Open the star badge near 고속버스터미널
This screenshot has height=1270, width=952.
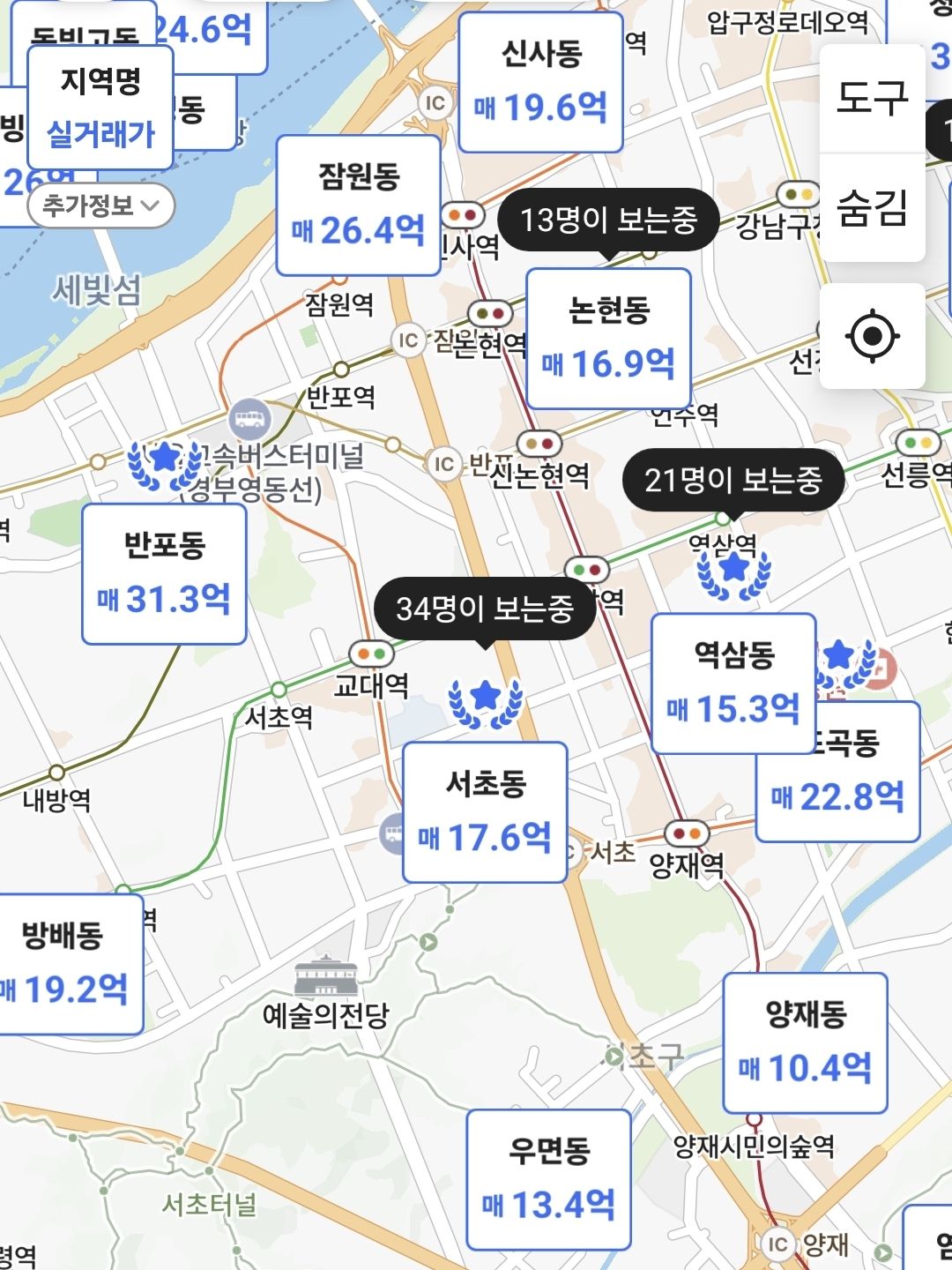pos(164,462)
